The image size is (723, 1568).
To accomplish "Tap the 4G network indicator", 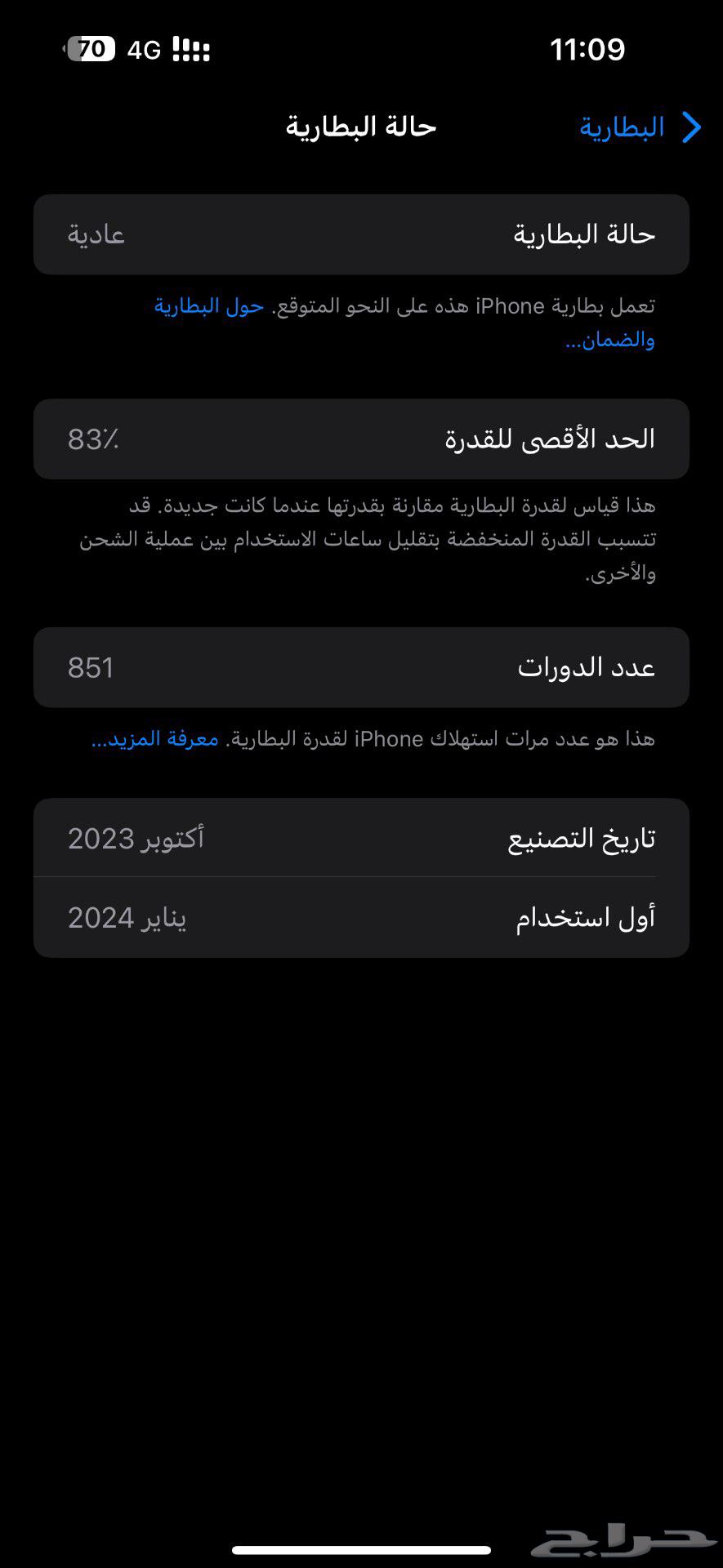I will coord(144,50).
